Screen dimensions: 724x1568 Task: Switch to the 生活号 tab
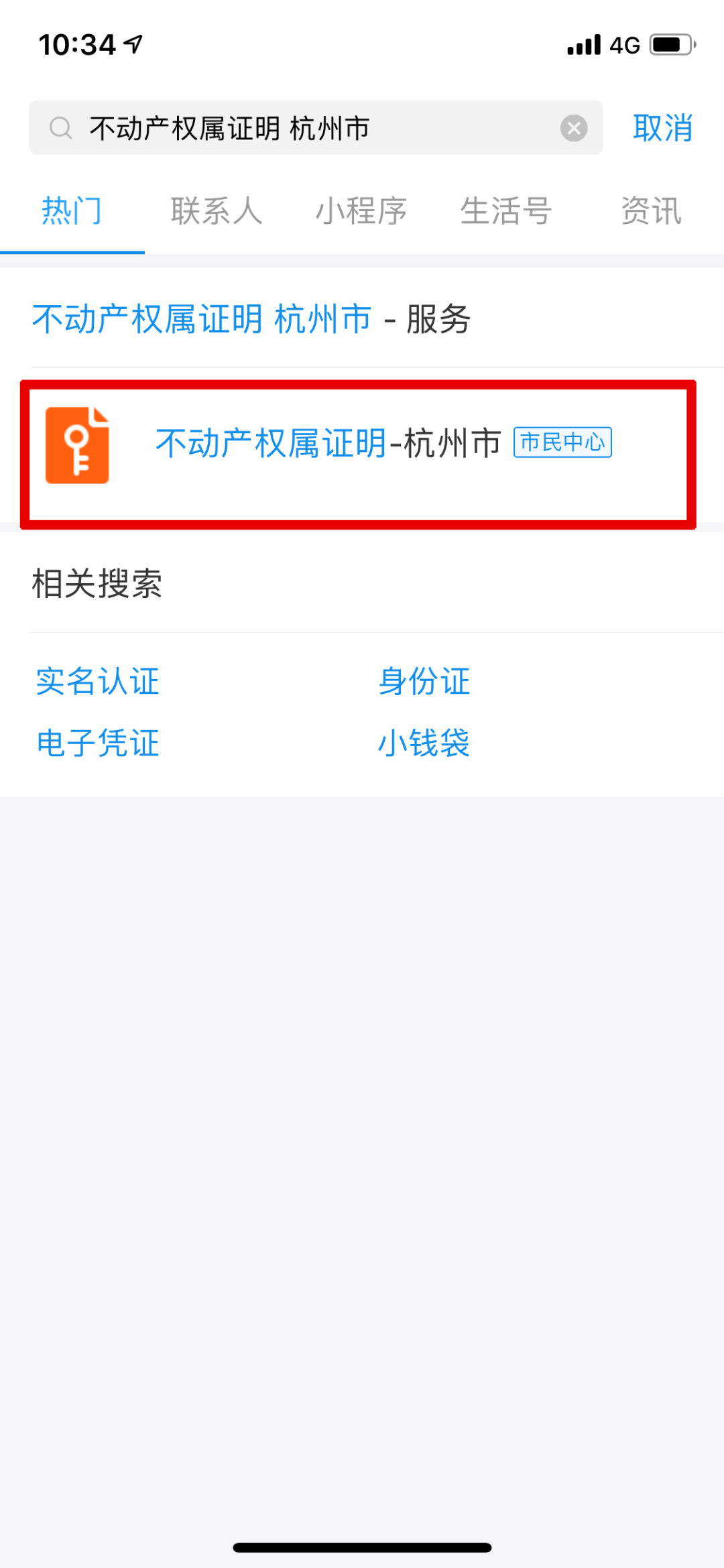coord(506,211)
